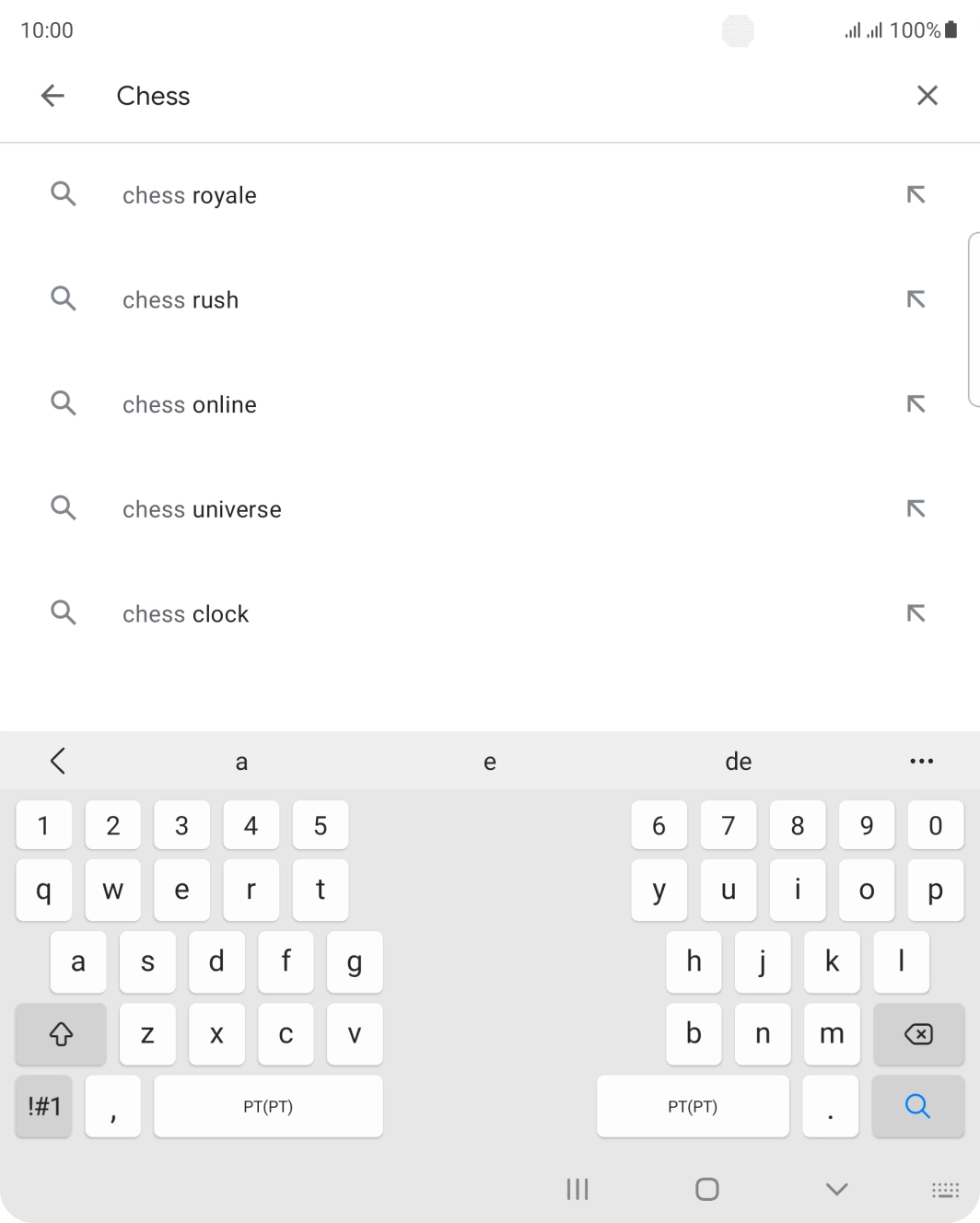Screen dimensions: 980x1223
Task: Toggle the Shift key
Action: (60, 1034)
